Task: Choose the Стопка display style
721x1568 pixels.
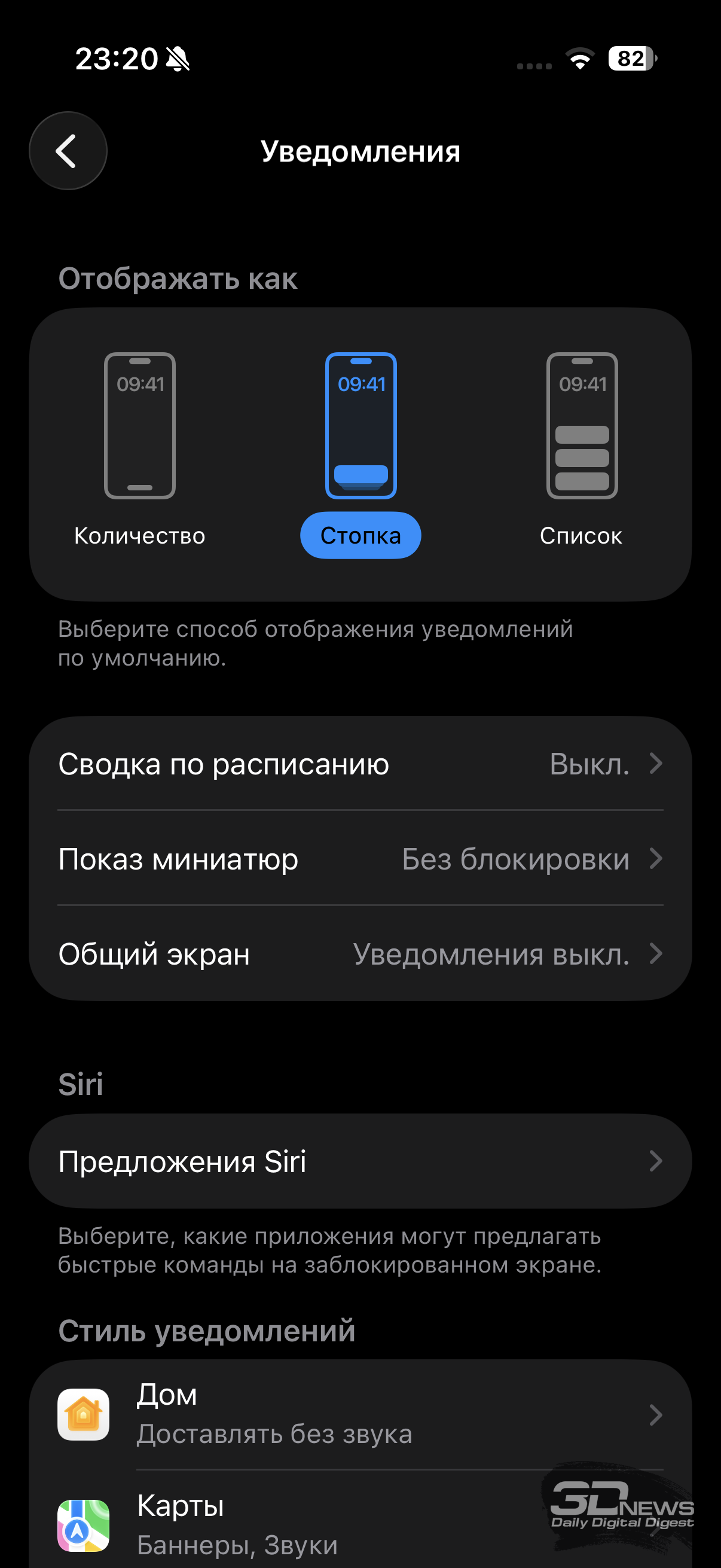Action: click(361, 450)
